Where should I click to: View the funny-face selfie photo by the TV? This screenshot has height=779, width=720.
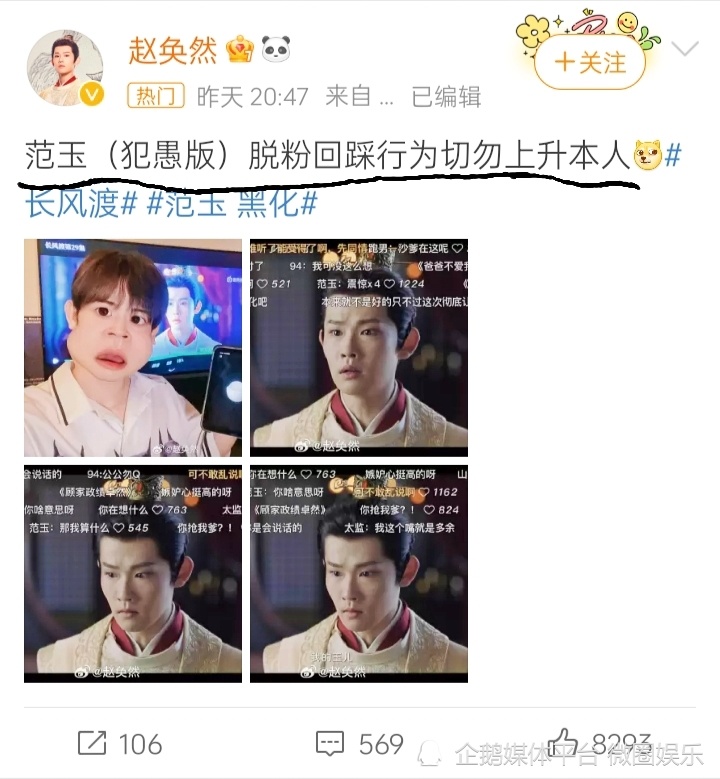pyautogui.click(x=133, y=347)
